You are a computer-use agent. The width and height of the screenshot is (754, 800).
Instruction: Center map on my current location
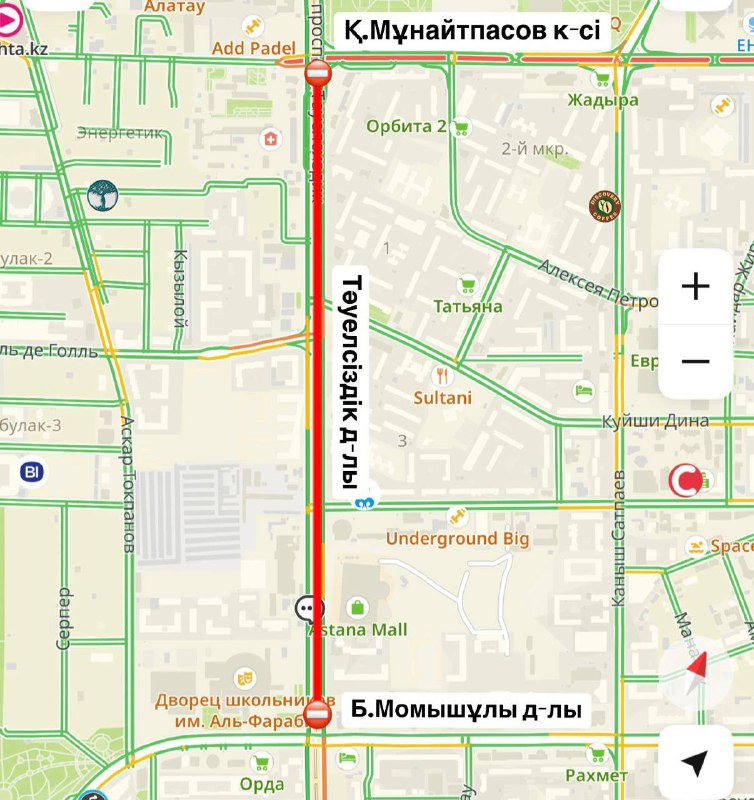coord(695,764)
